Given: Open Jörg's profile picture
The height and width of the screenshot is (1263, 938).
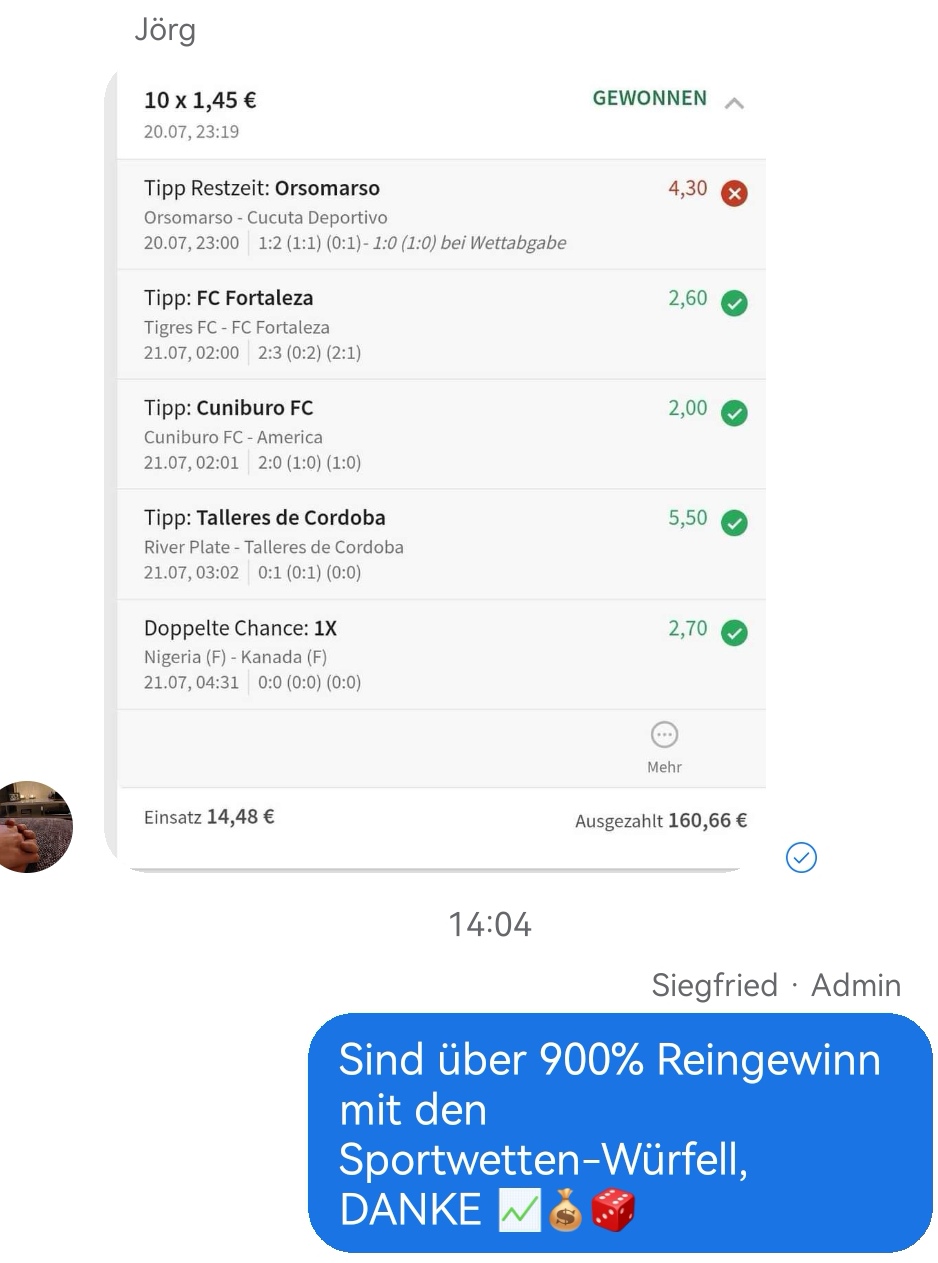Looking at the screenshot, I should 32,827.
